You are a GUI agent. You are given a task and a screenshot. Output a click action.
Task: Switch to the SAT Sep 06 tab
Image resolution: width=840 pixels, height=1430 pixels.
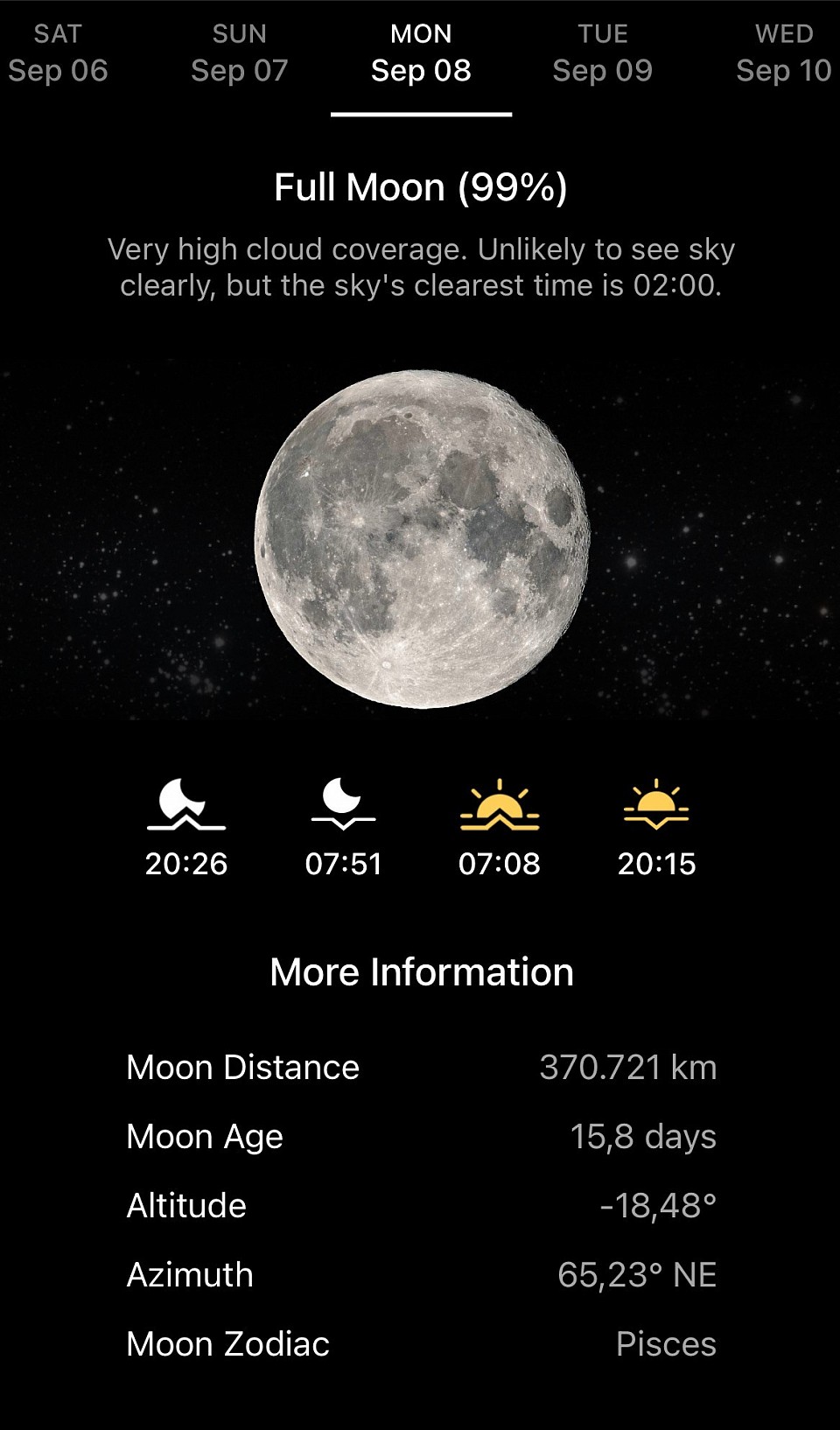58,53
